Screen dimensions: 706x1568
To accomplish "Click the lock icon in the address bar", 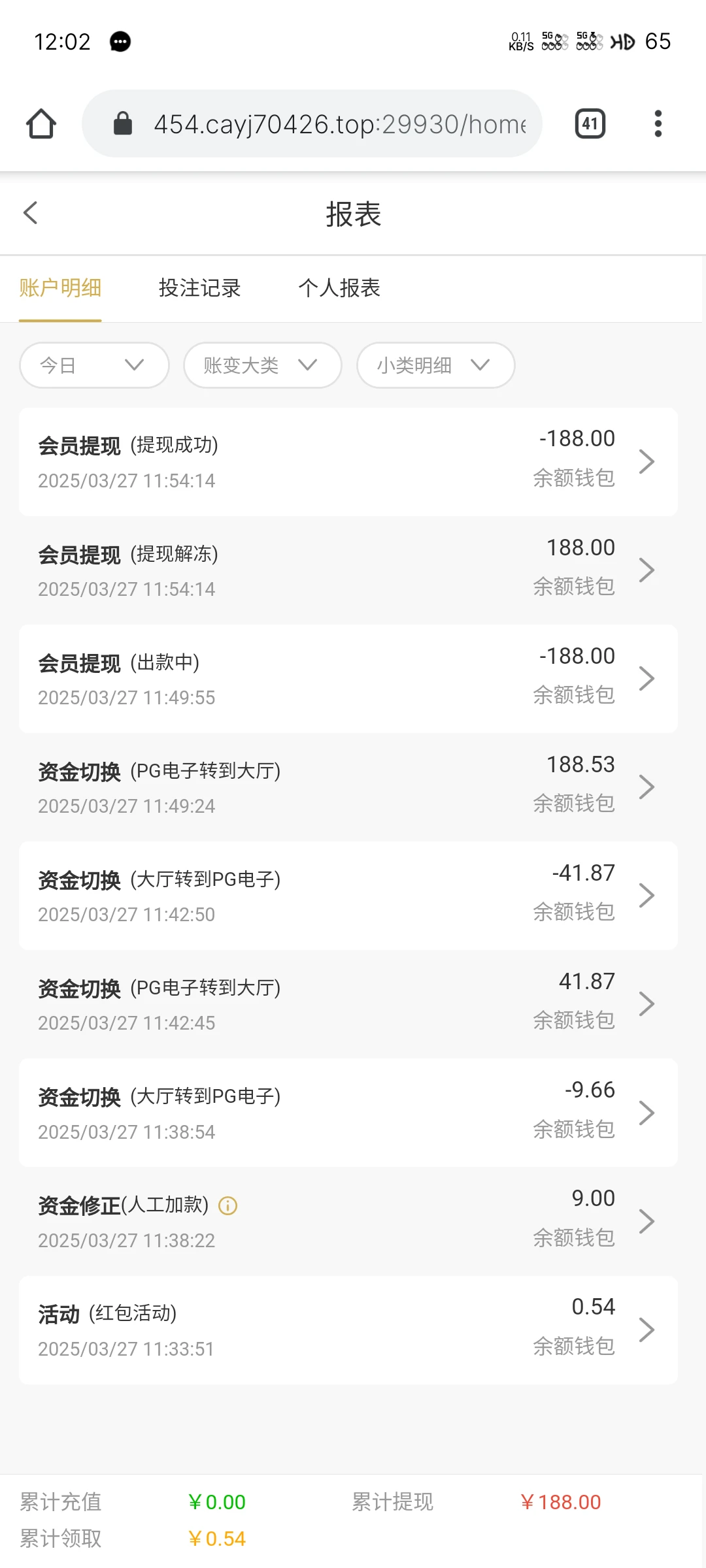I will (x=123, y=123).
